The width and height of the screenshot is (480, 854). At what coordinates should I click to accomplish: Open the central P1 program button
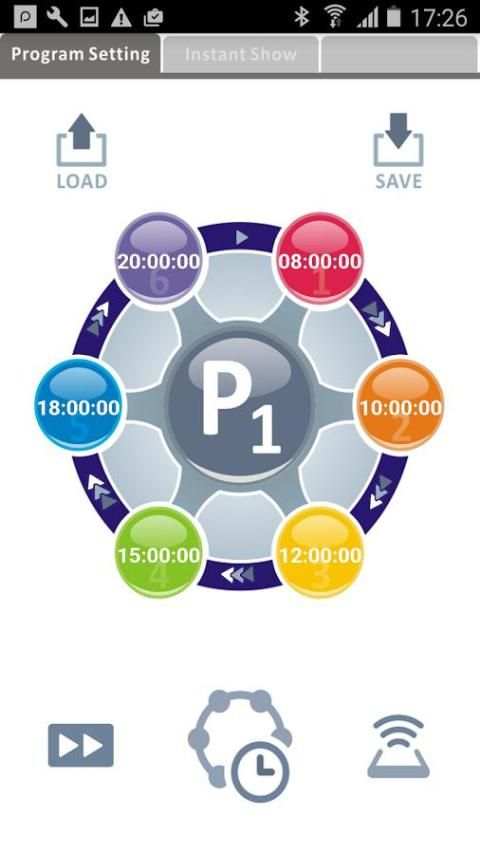tap(240, 405)
